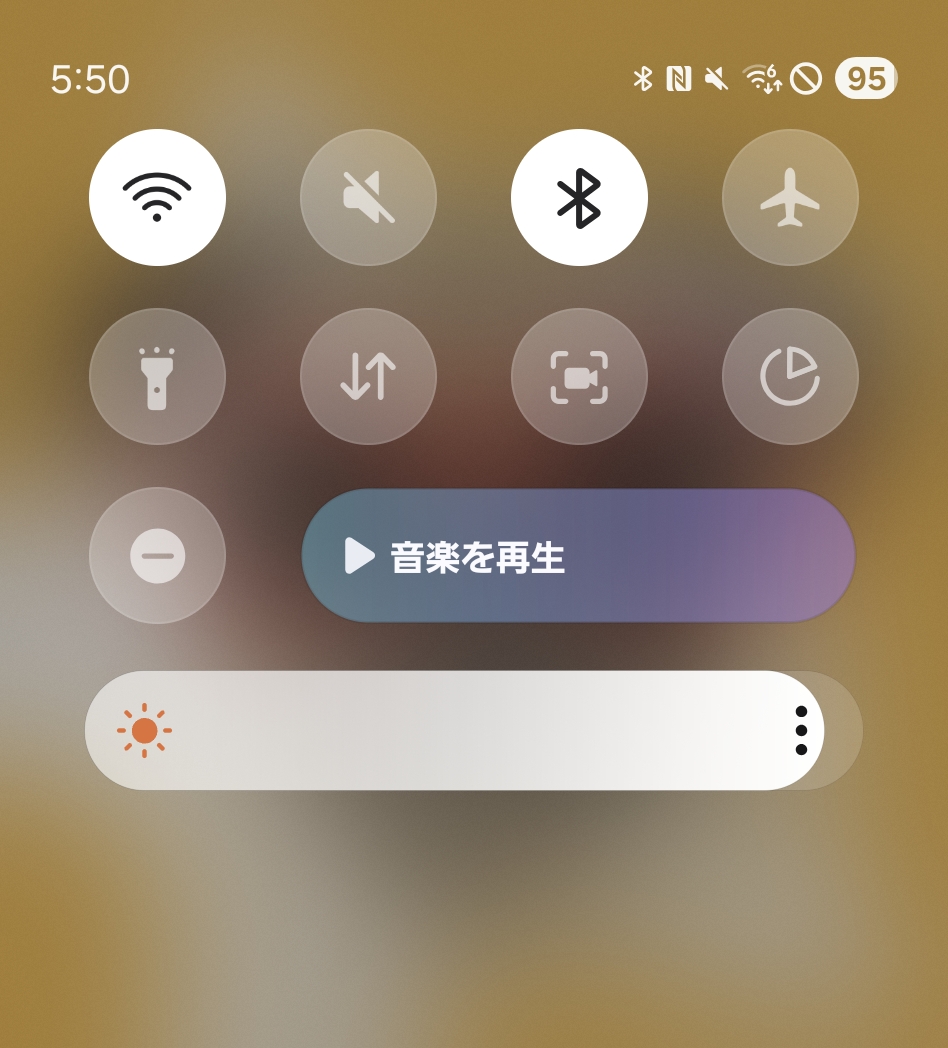
Task: Turn on the flashlight
Action: point(157,376)
